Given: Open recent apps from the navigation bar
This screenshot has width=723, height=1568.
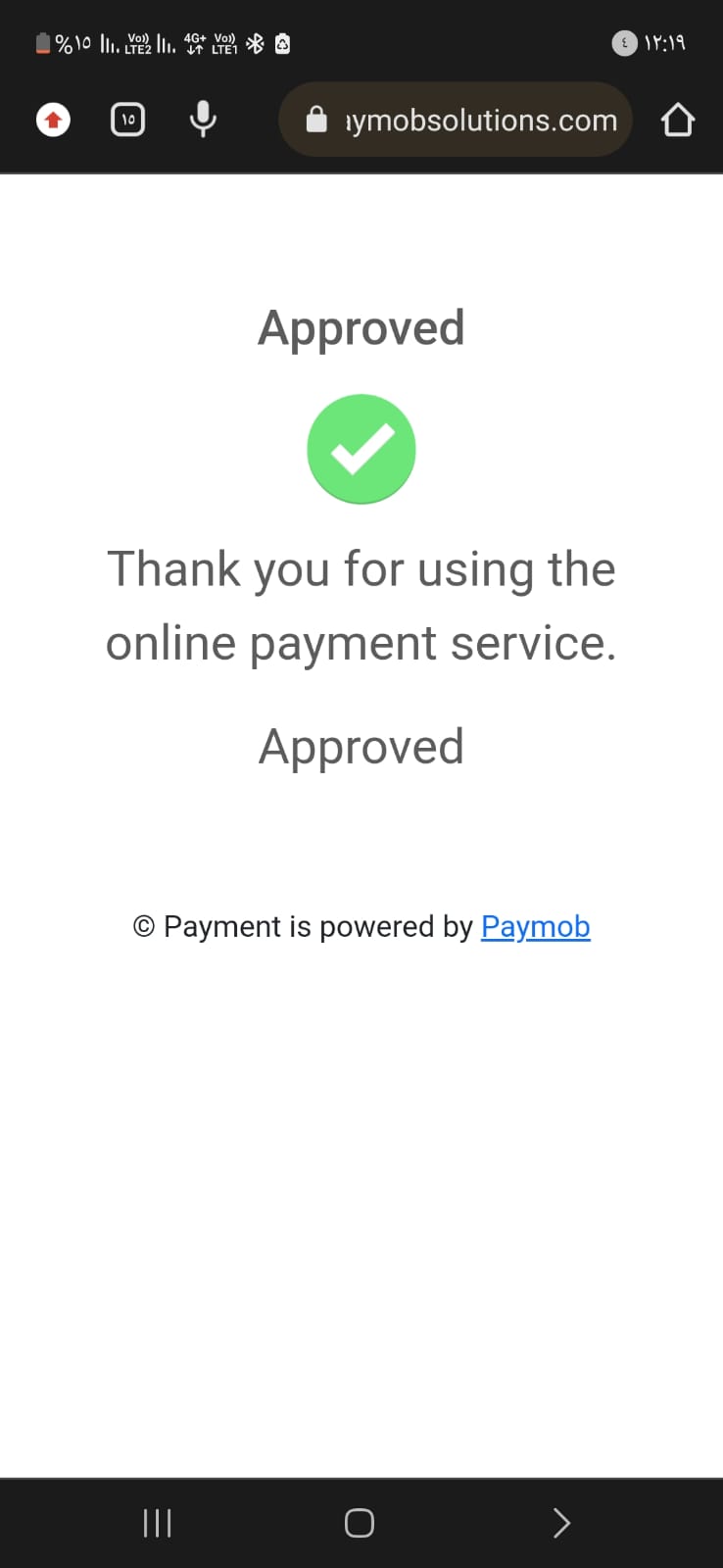Looking at the screenshot, I should (x=157, y=1523).
